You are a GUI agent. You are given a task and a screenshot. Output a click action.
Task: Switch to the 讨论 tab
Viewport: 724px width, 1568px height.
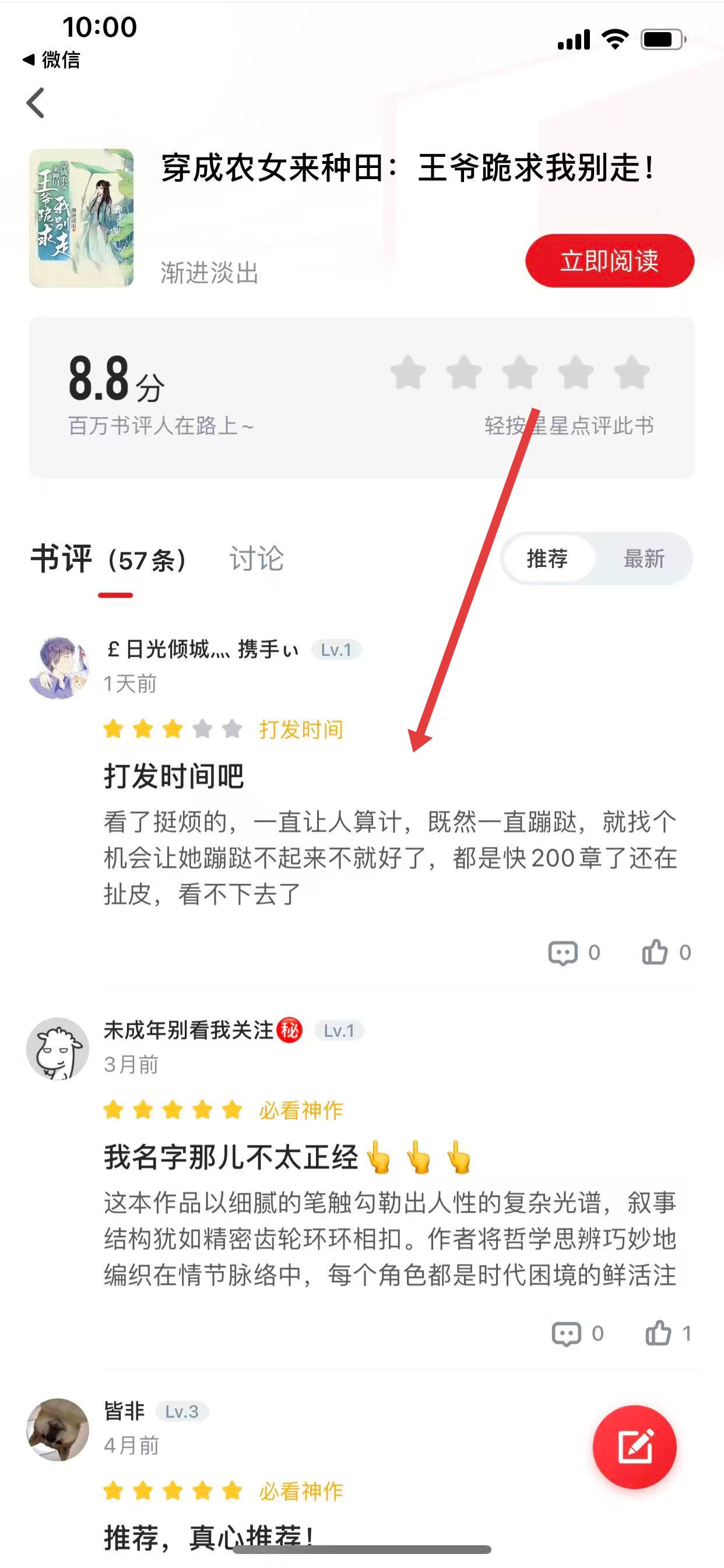(x=256, y=558)
